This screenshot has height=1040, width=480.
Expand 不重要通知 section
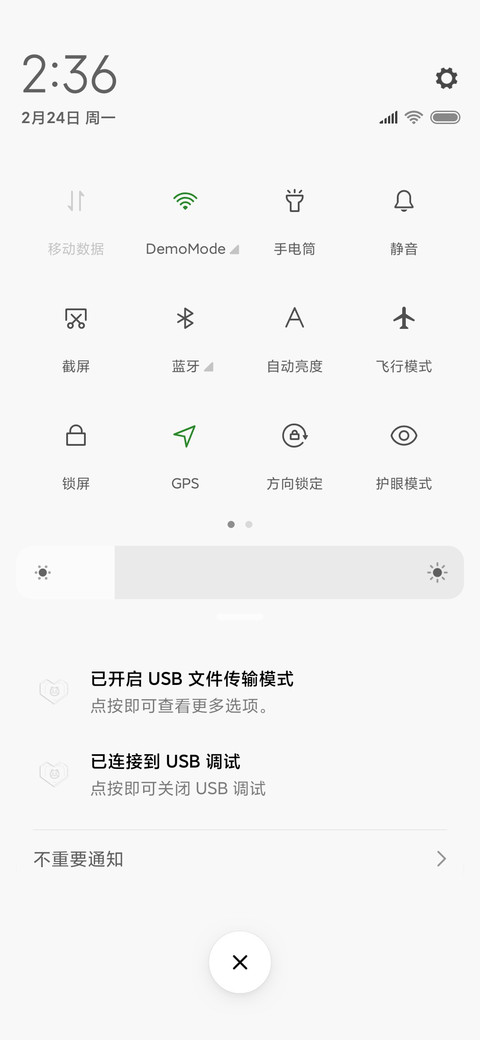[240, 860]
